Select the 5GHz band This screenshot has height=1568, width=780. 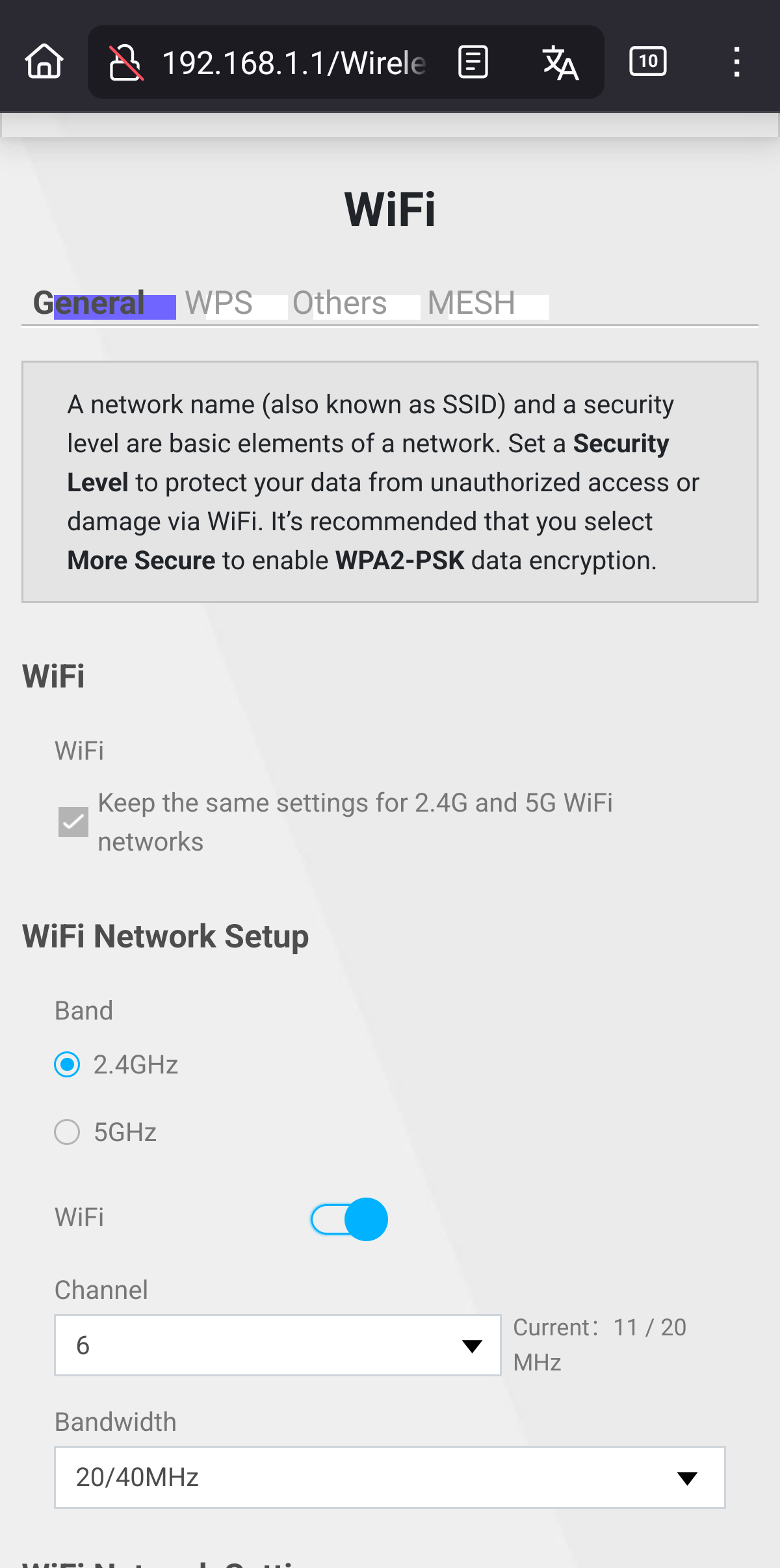tap(67, 1132)
